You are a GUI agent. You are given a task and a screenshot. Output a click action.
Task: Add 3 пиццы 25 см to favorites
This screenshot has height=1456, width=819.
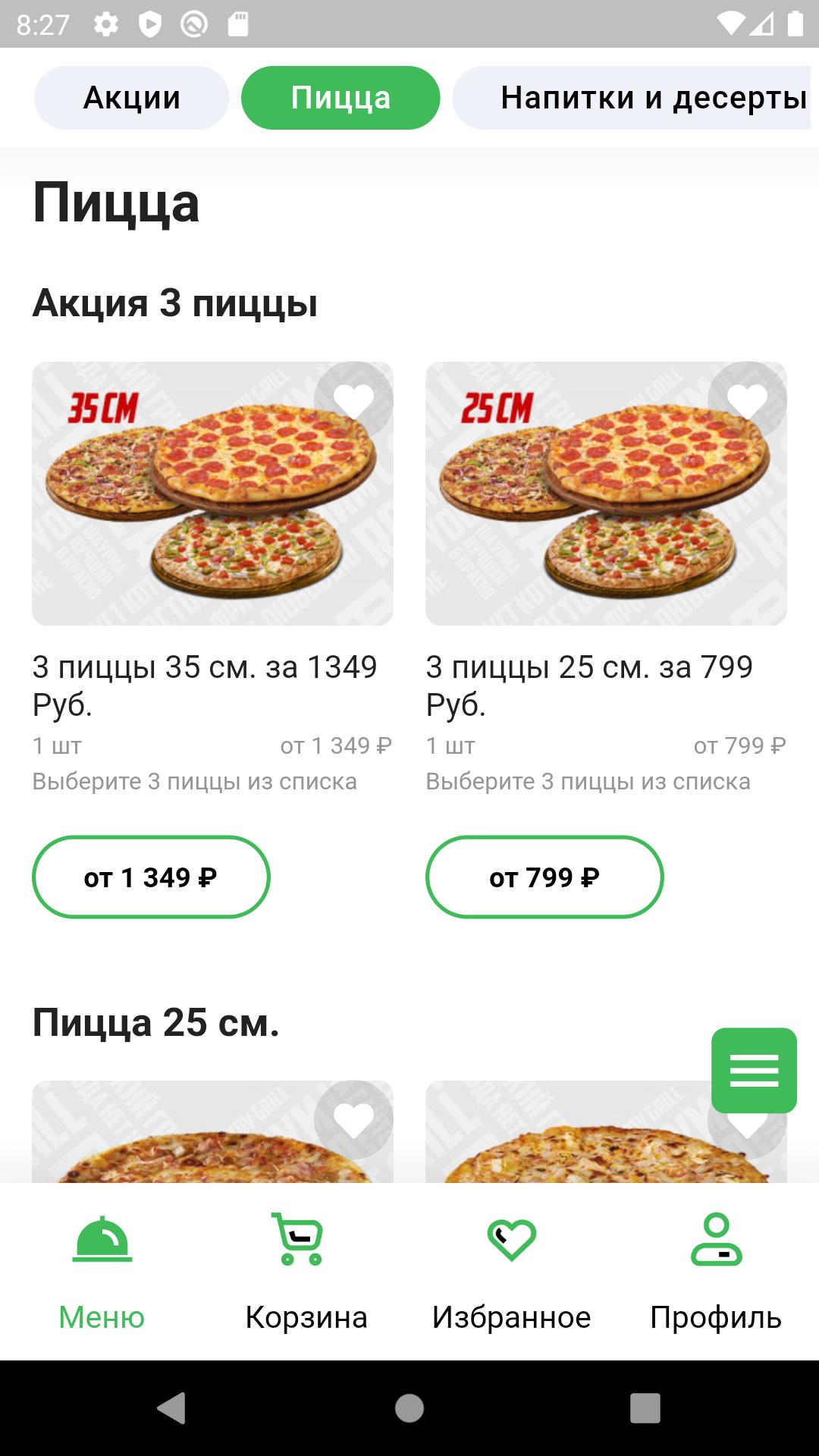pyautogui.click(x=747, y=400)
